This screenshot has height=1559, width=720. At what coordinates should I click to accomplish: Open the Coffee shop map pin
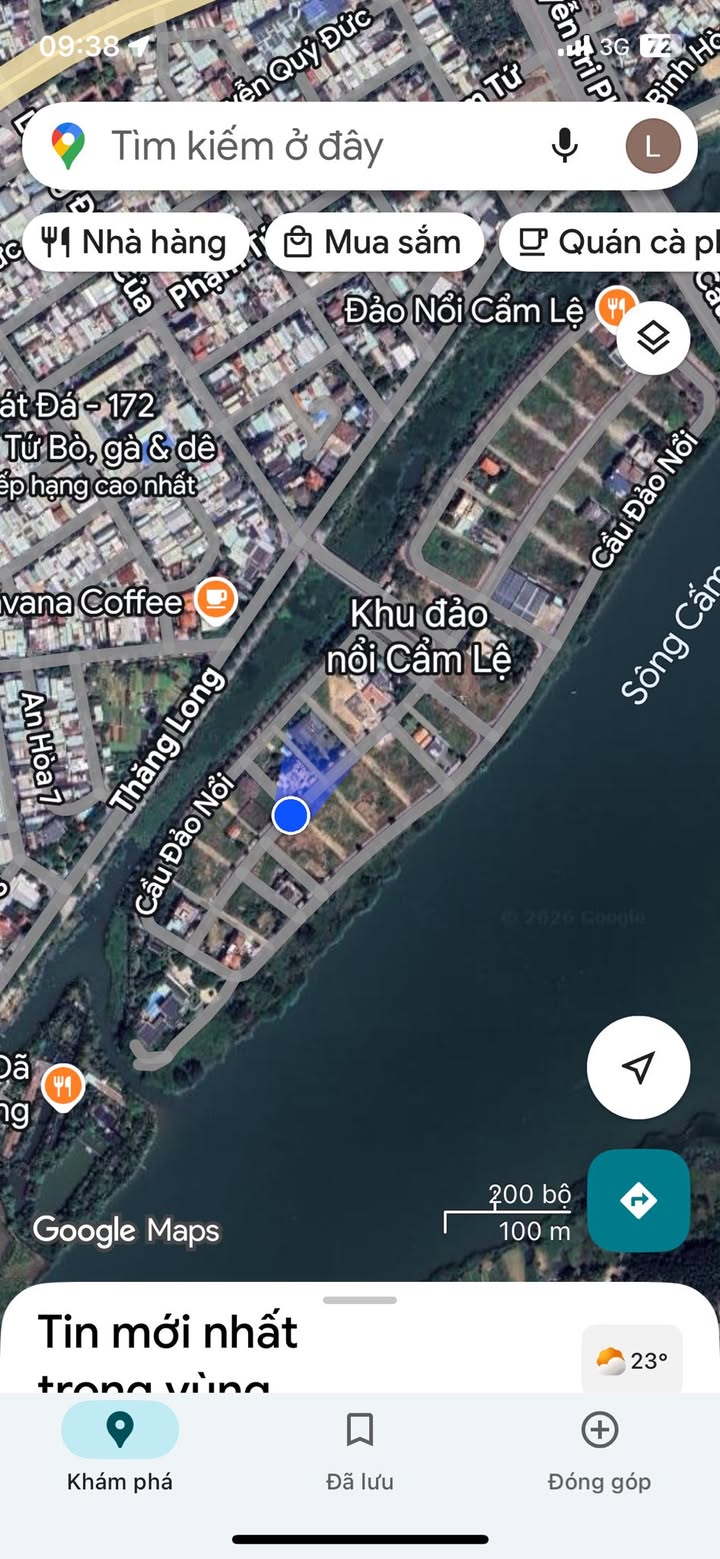[x=215, y=600]
